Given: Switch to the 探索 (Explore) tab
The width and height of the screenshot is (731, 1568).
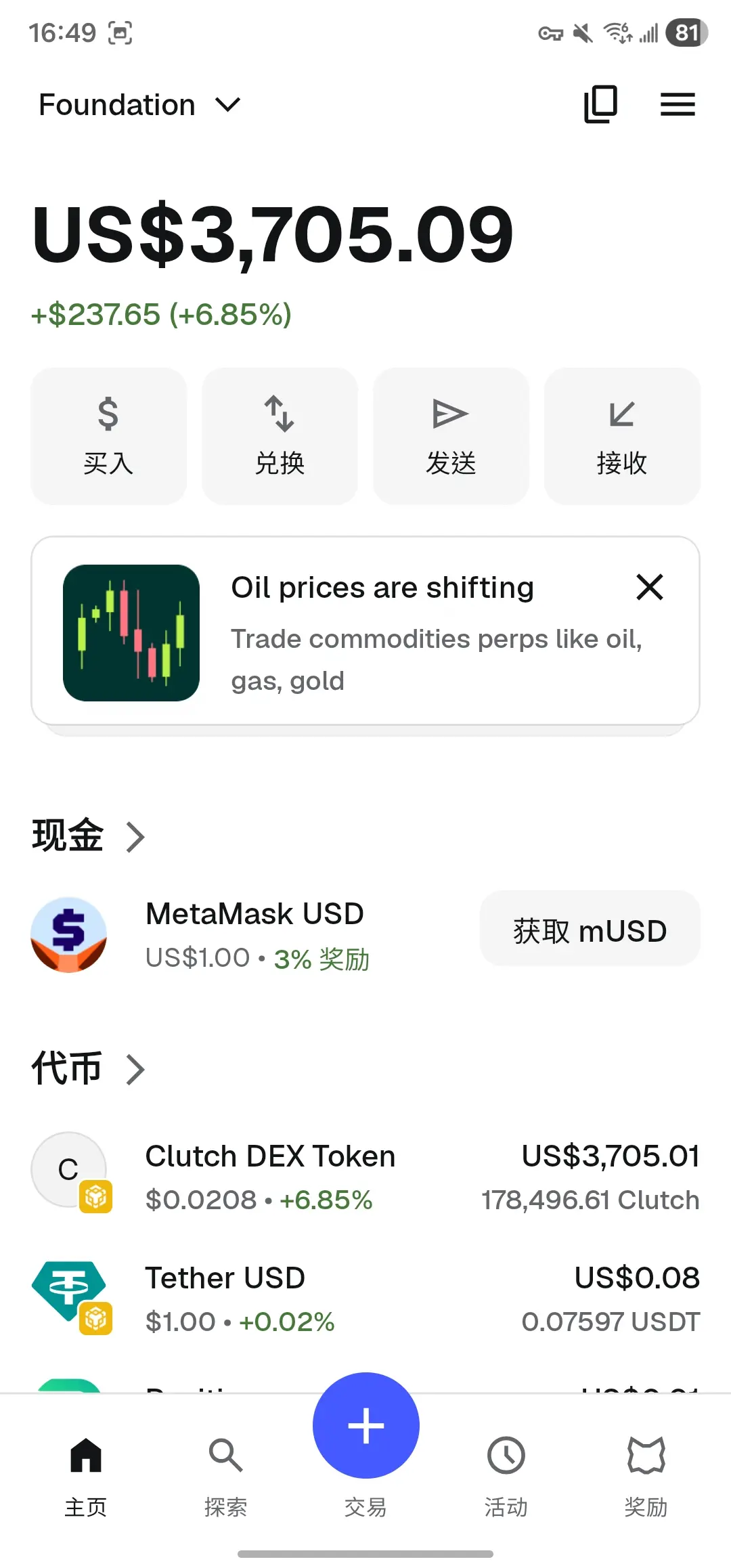Looking at the screenshot, I should click(225, 1471).
